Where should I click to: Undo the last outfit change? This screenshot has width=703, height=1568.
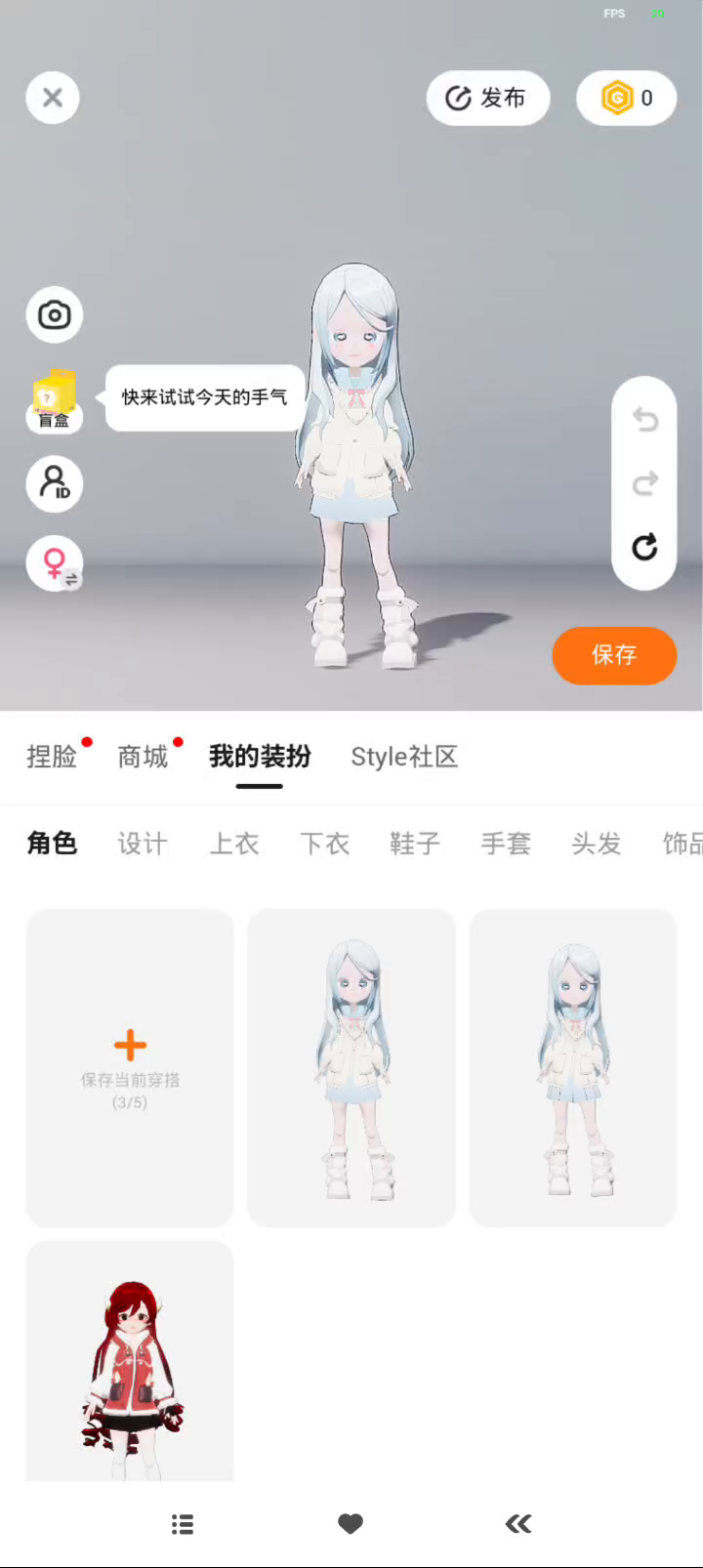644,420
